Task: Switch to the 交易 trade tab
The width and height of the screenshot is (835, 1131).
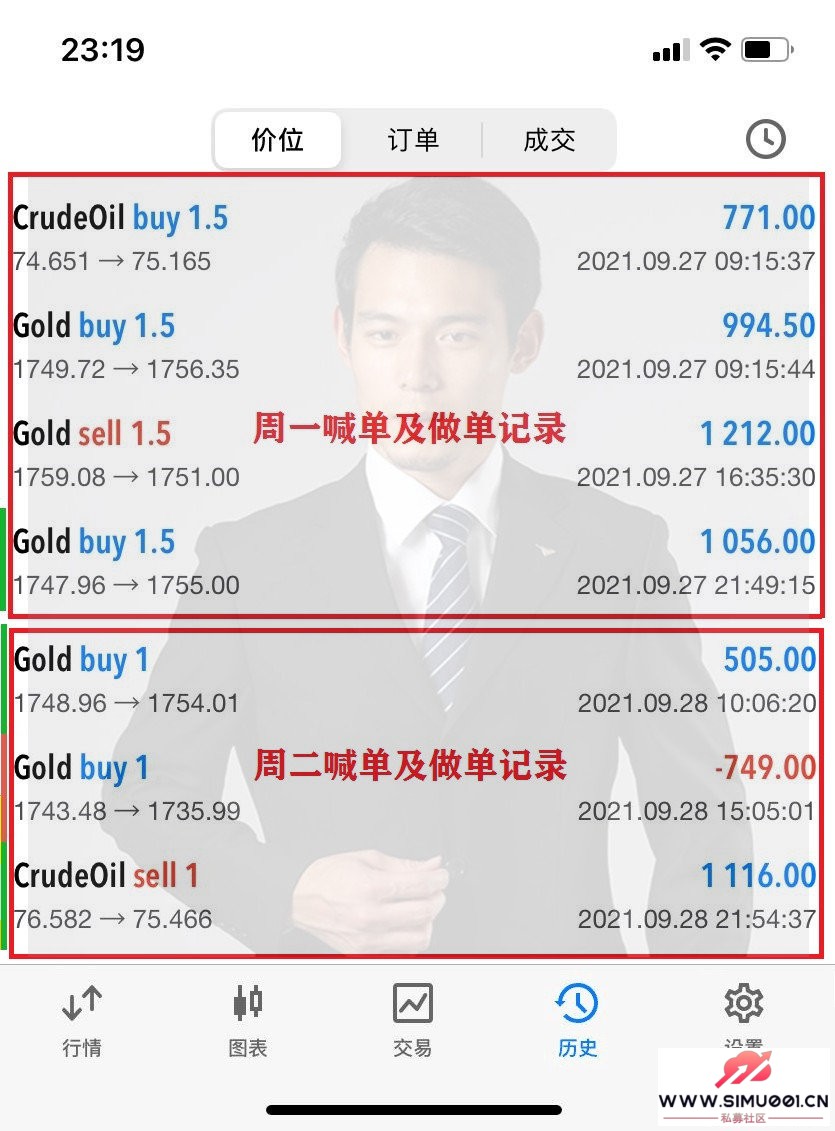Action: coord(412,1020)
